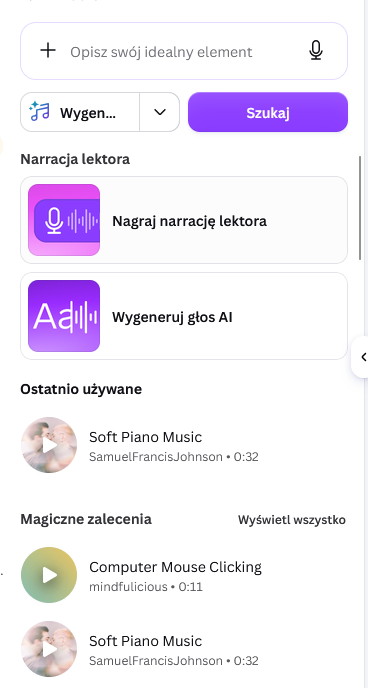The height and width of the screenshot is (688, 368).
Task: Open 'Wyświetl wszystko' for Magiczne zalecenia
Action: point(292,520)
